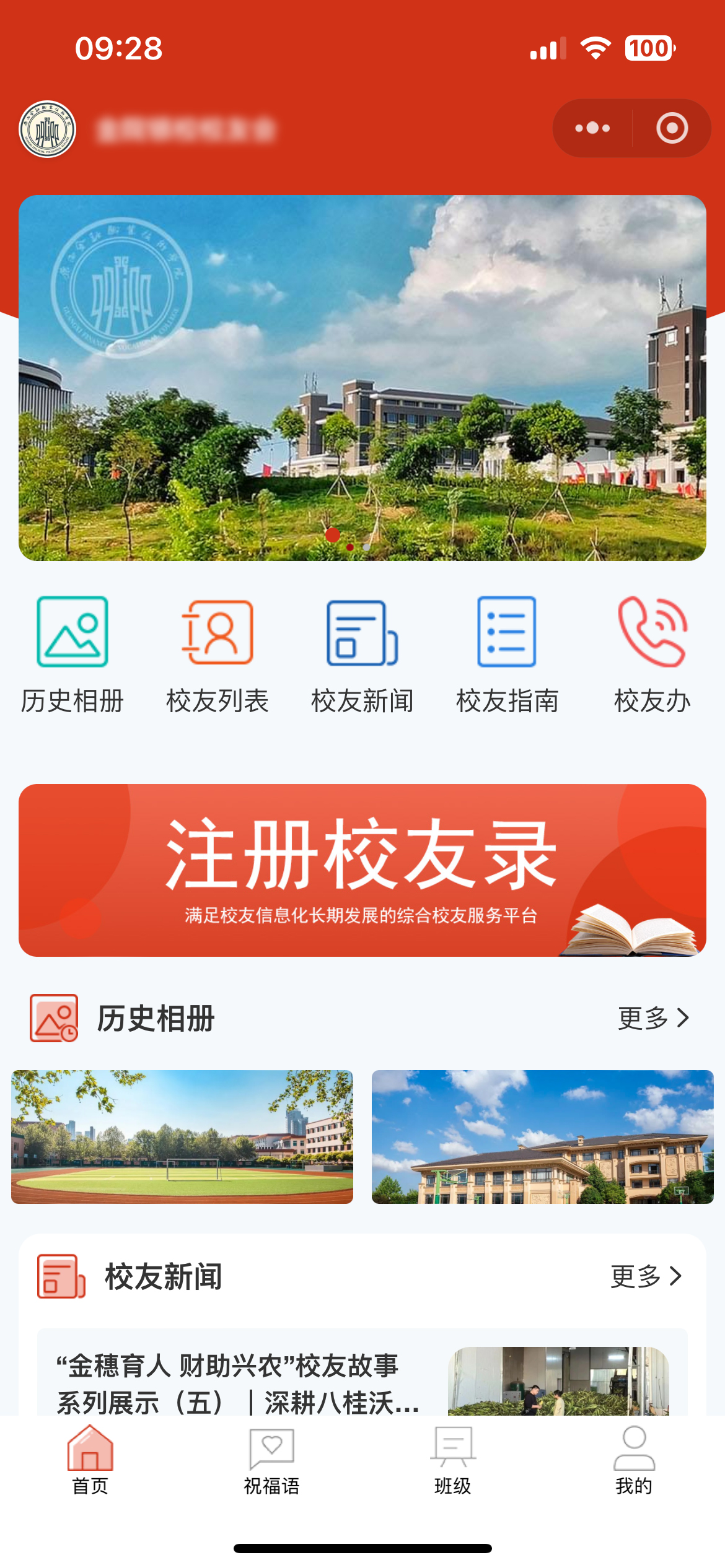Open the campus building album photo
Screen dimensions: 725x1568
[543, 1136]
